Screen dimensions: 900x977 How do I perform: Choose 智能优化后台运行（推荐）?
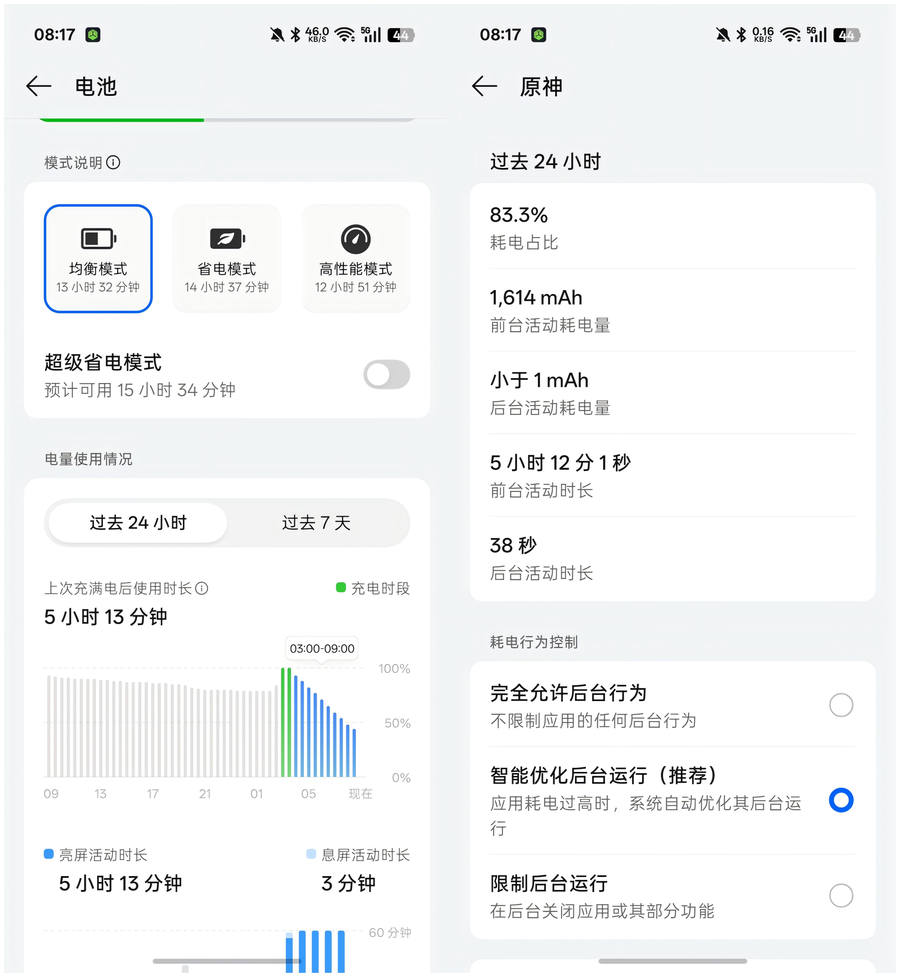click(841, 800)
